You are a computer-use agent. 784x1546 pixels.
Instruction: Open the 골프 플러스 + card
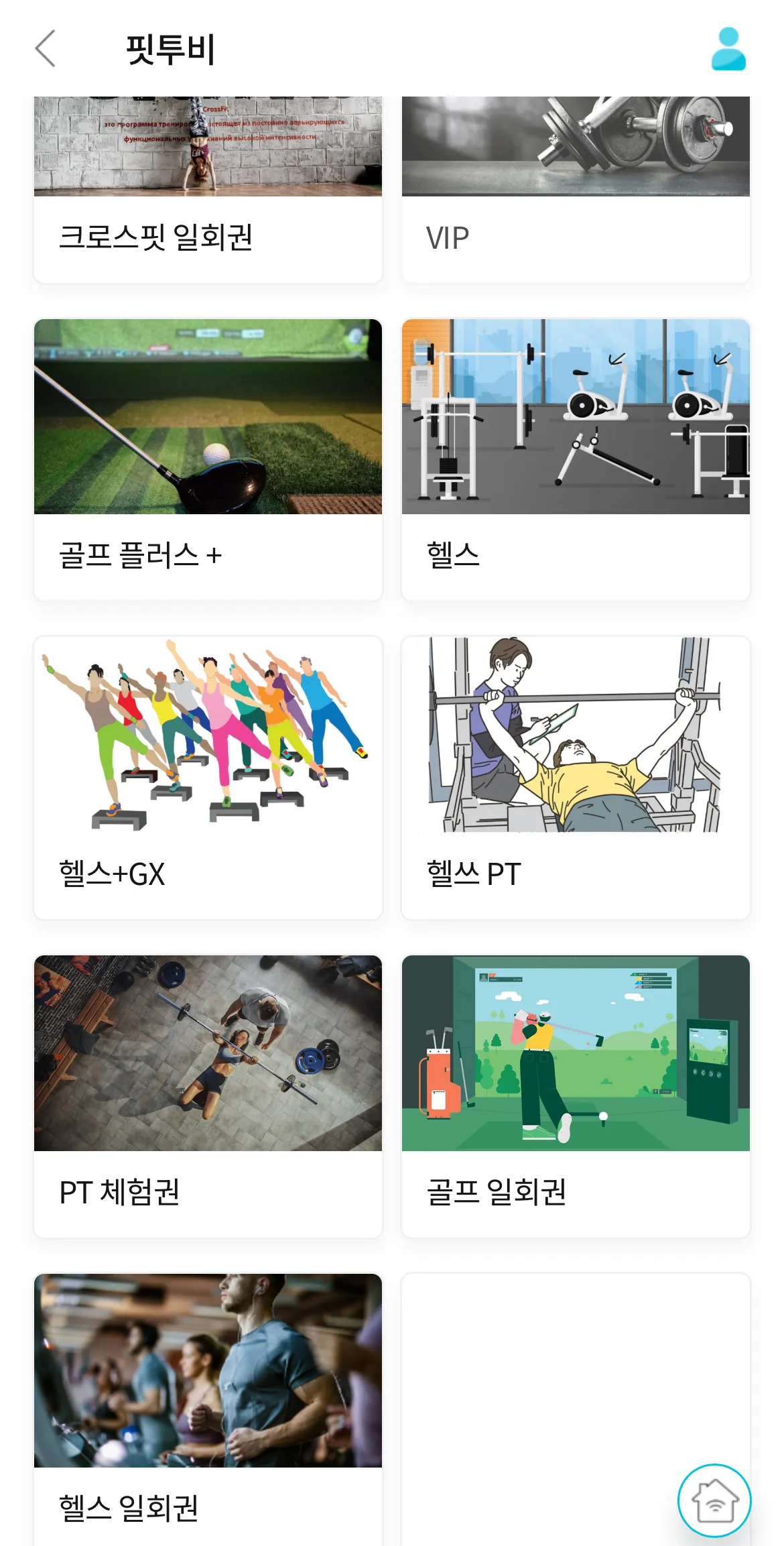(208, 459)
